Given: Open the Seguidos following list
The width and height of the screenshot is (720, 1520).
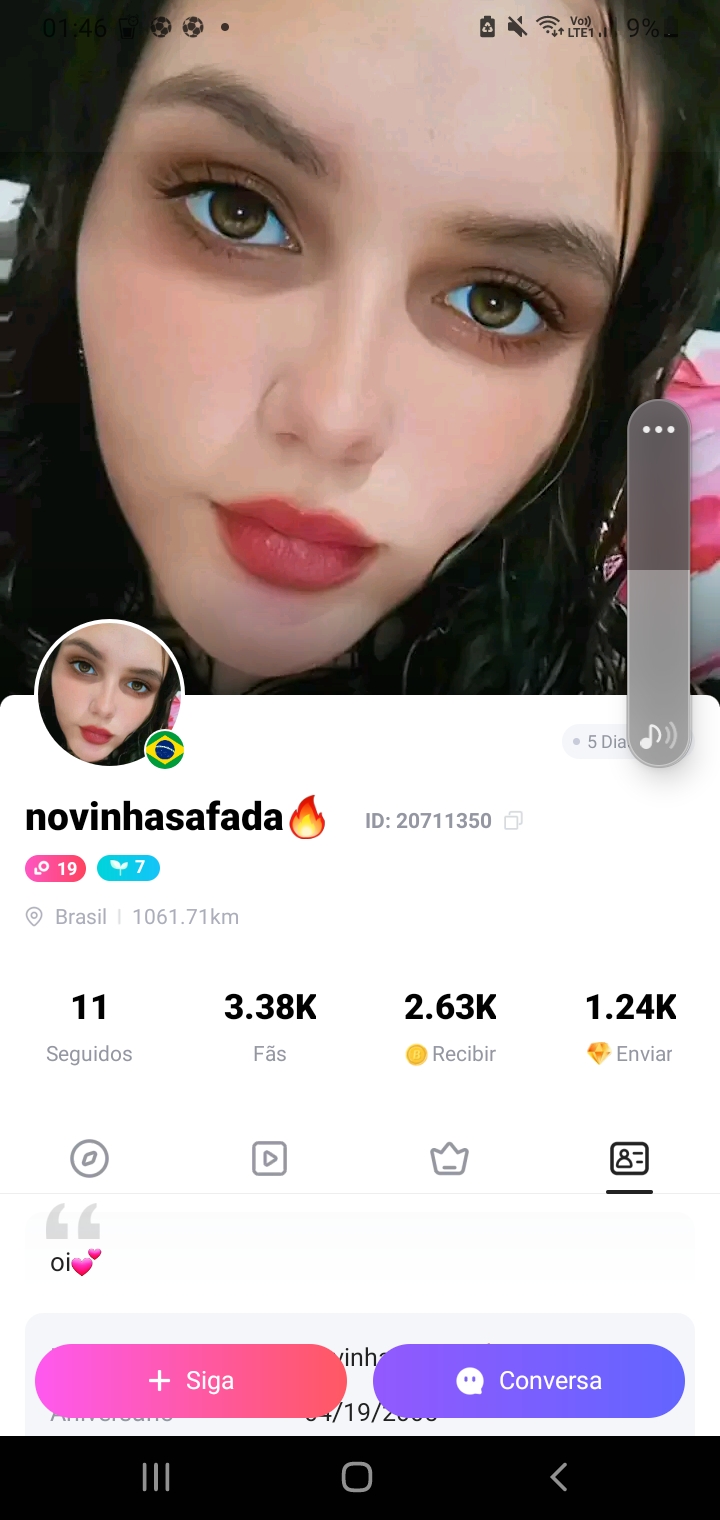Looking at the screenshot, I should point(89,1027).
